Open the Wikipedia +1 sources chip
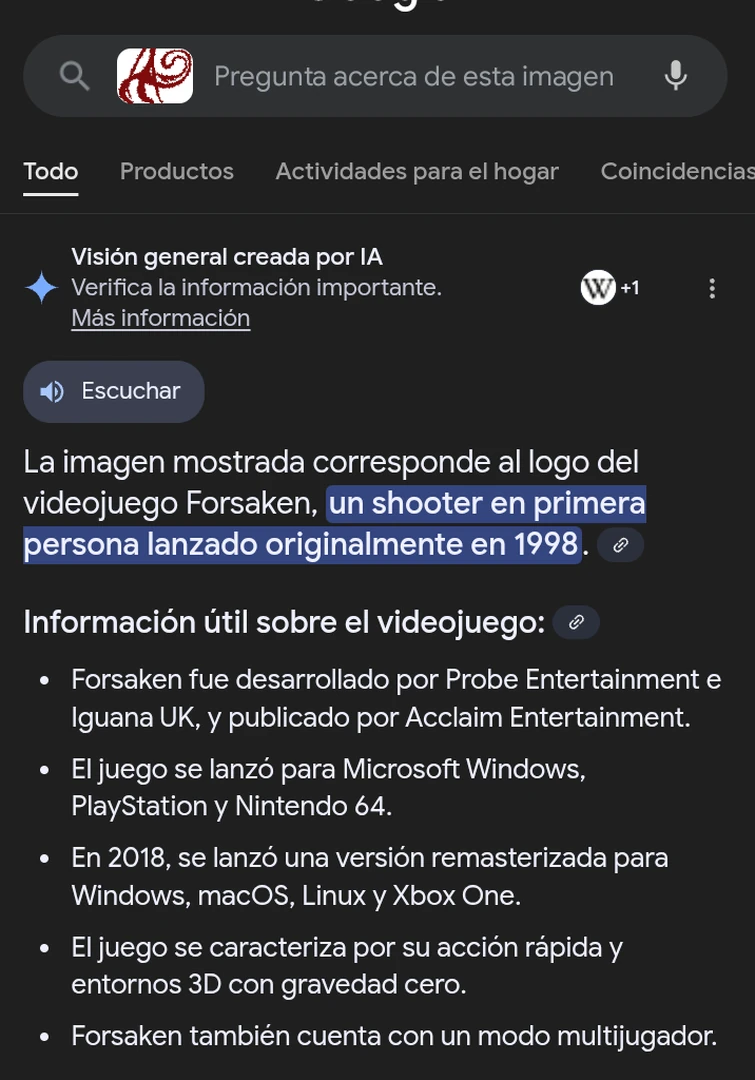This screenshot has width=755, height=1080. tap(610, 288)
